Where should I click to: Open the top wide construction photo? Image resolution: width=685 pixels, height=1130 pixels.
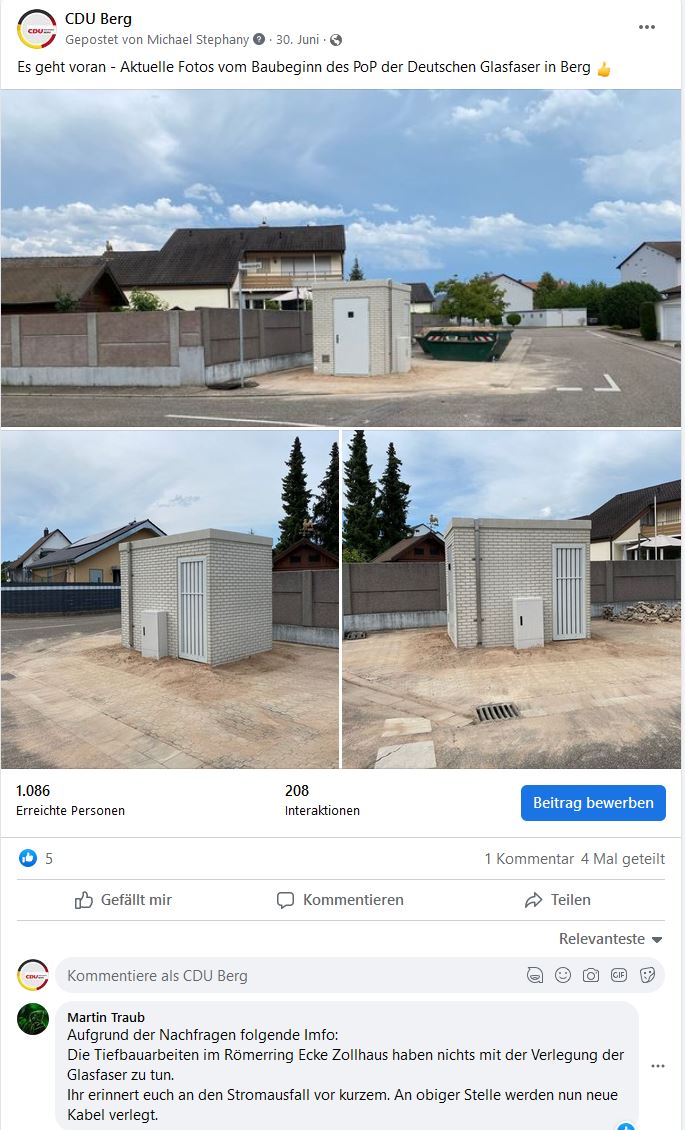pyautogui.click(x=340, y=258)
